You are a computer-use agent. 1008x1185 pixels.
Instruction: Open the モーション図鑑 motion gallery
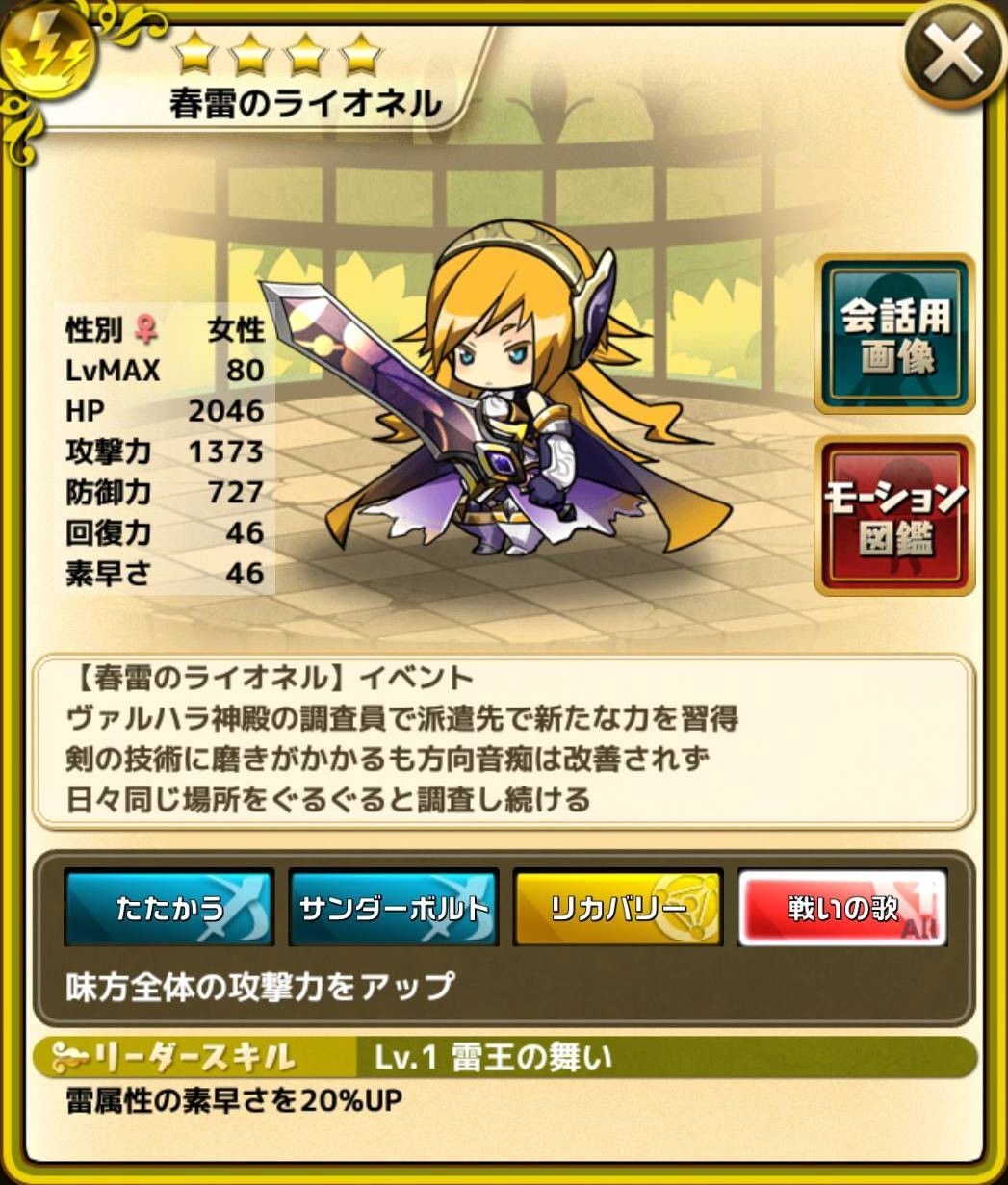(x=895, y=516)
